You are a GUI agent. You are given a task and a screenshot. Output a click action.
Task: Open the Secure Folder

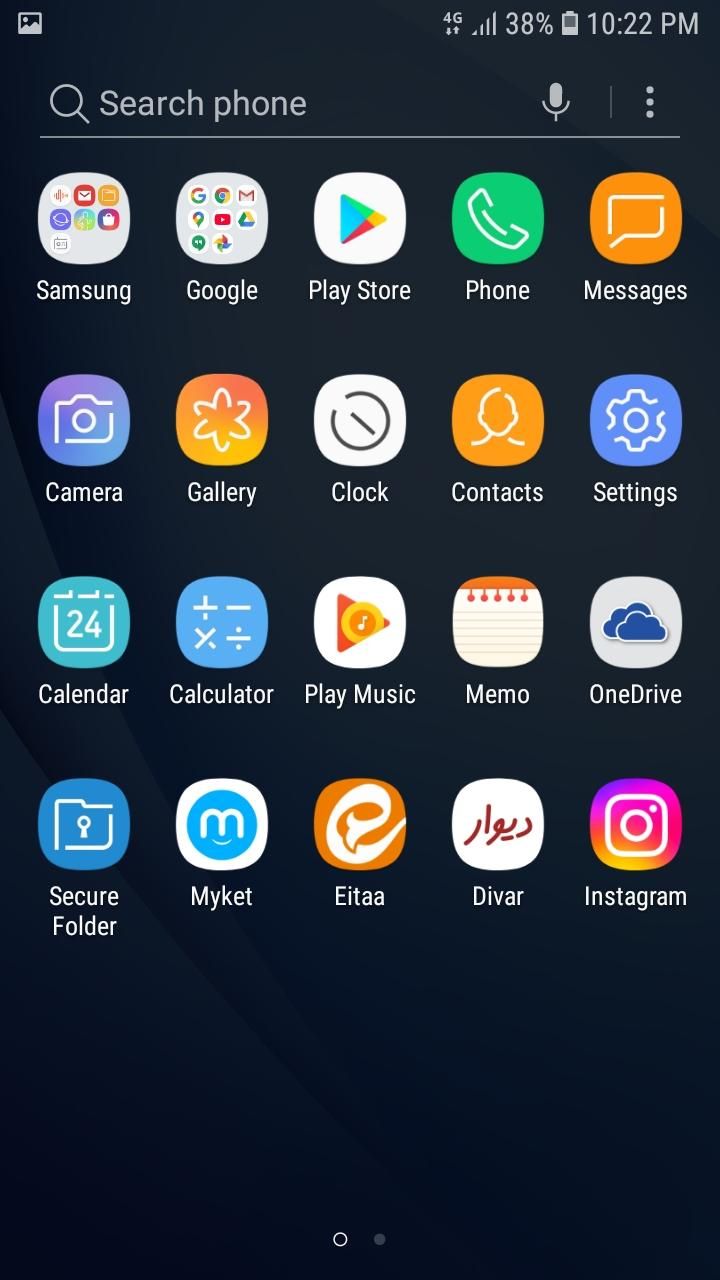(x=84, y=825)
